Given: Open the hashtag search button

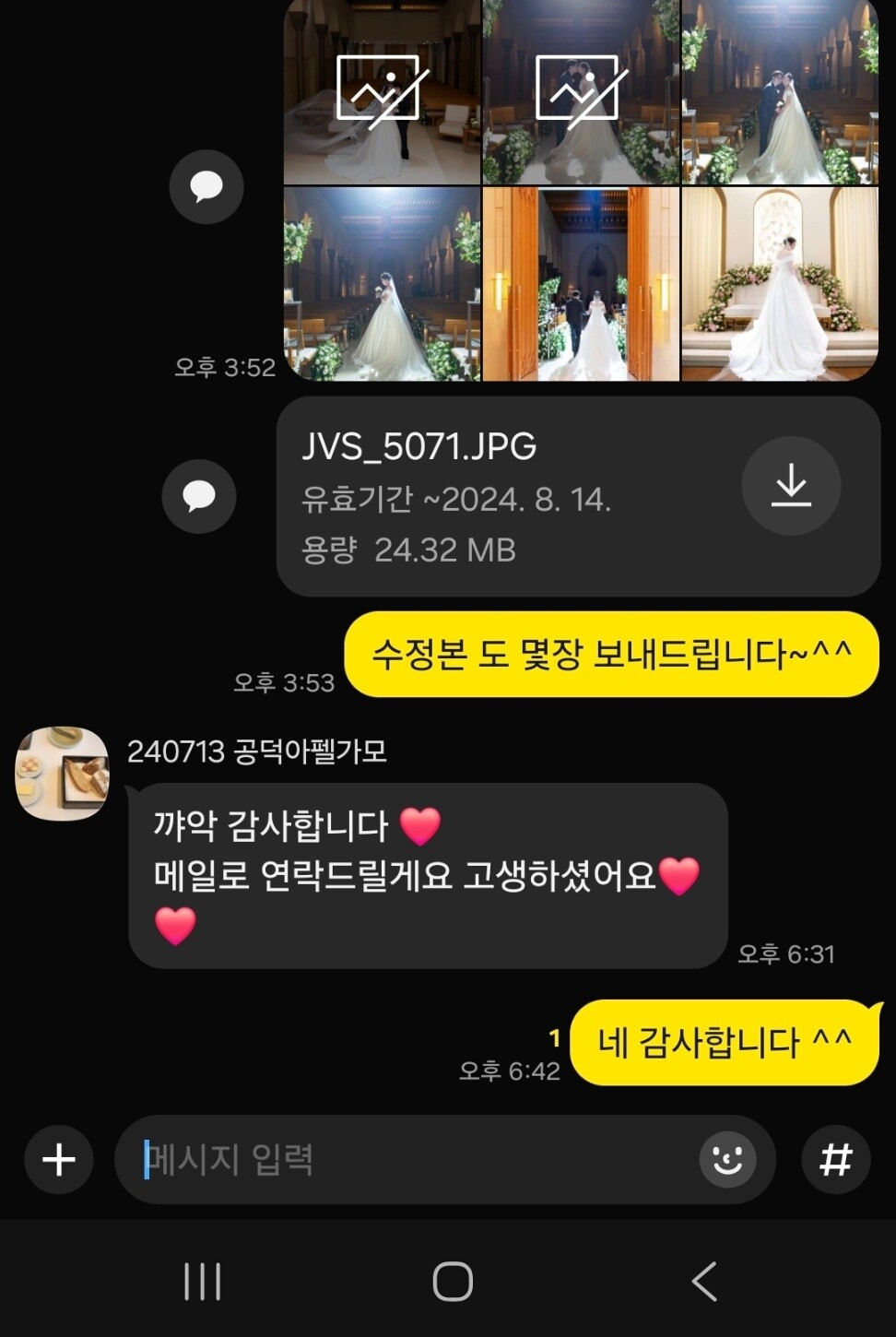Looking at the screenshot, I should point(835,1160).
